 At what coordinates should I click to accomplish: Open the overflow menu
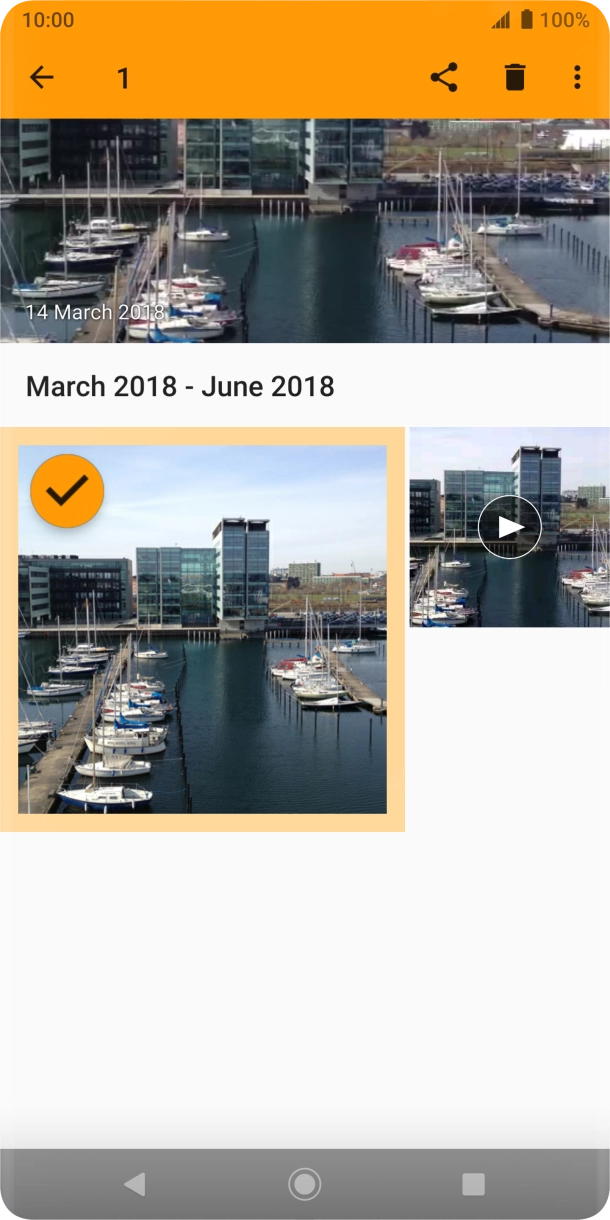(x=577, y=78)
